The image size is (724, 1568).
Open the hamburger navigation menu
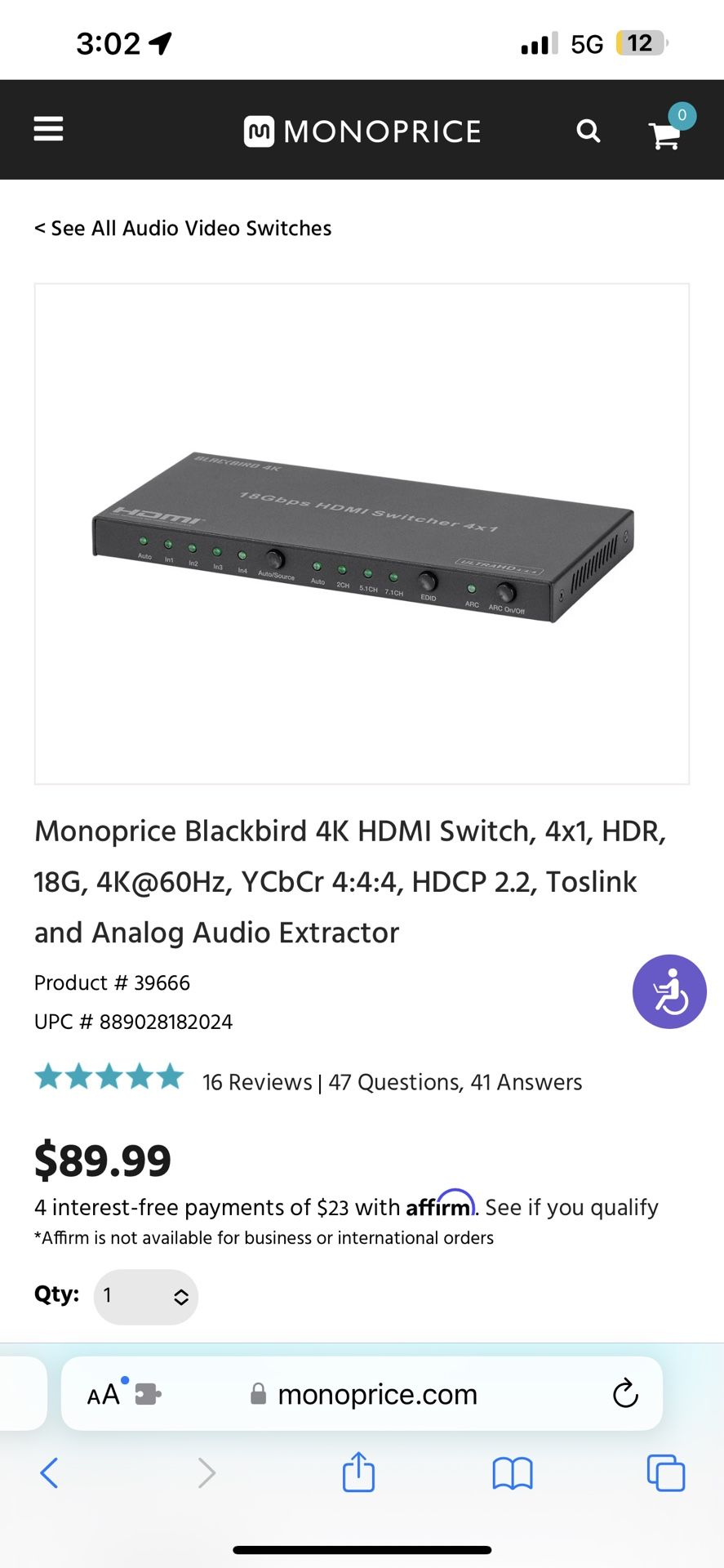[48, 129]
